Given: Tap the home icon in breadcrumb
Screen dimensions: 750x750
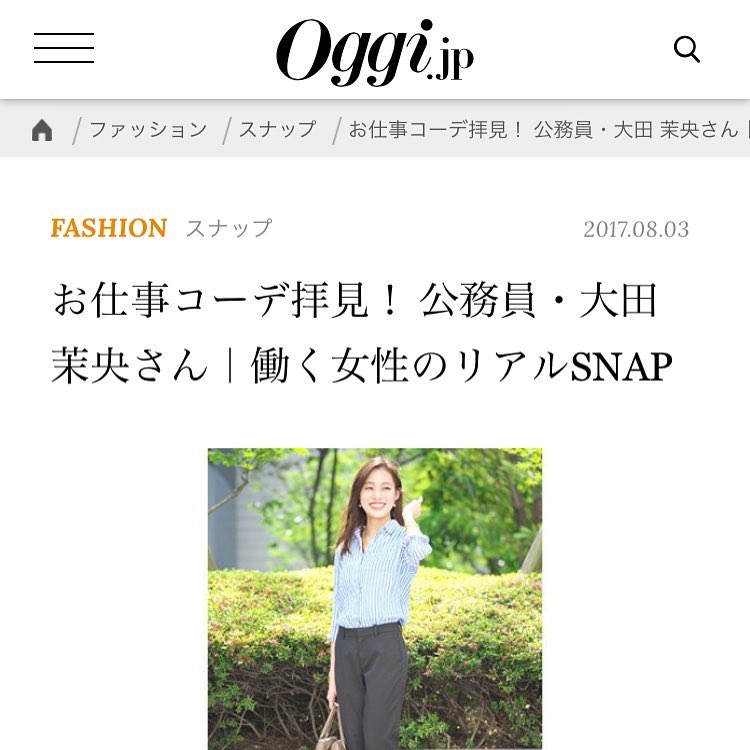Looking at the screenshot, I should [x=42, y=130].
